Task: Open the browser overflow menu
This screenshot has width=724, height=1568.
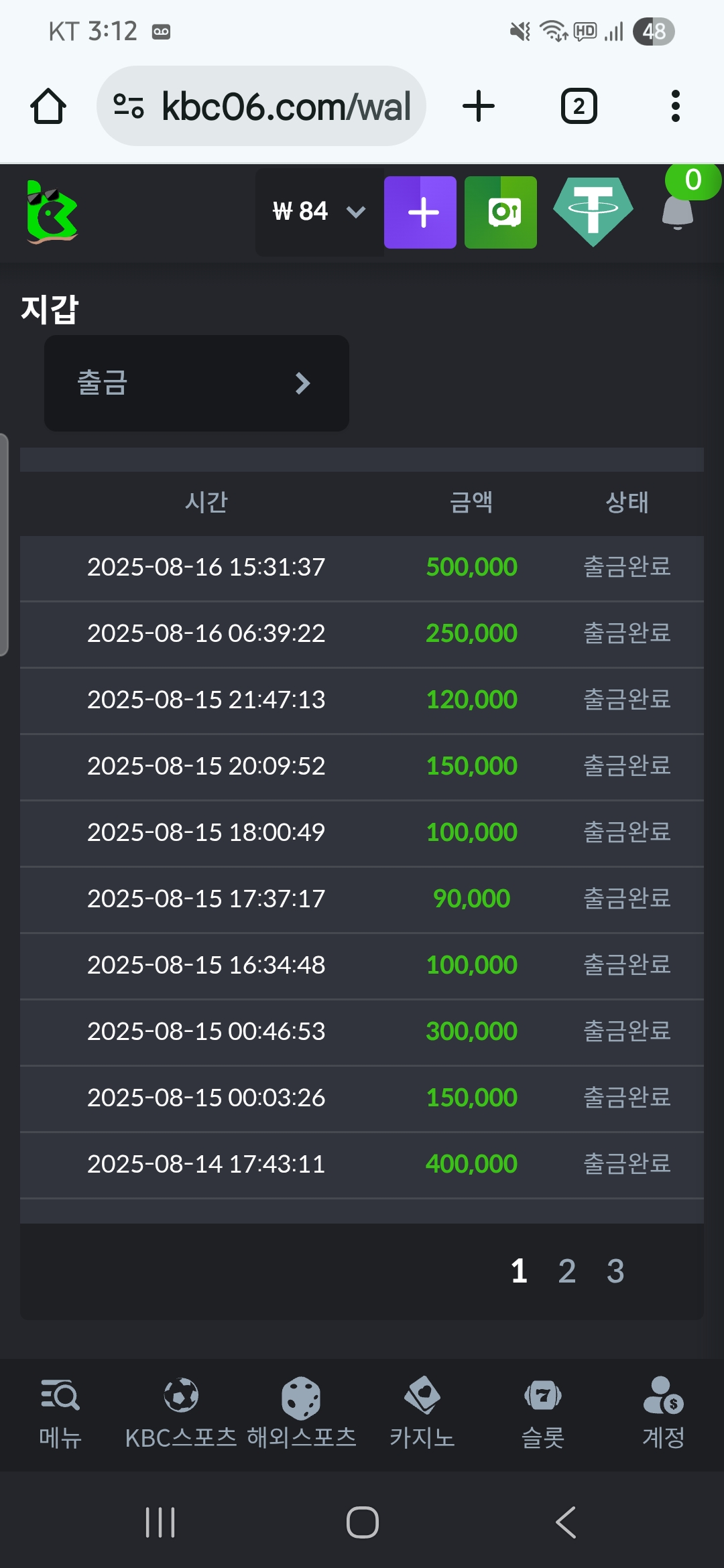Action: point(675,106)
